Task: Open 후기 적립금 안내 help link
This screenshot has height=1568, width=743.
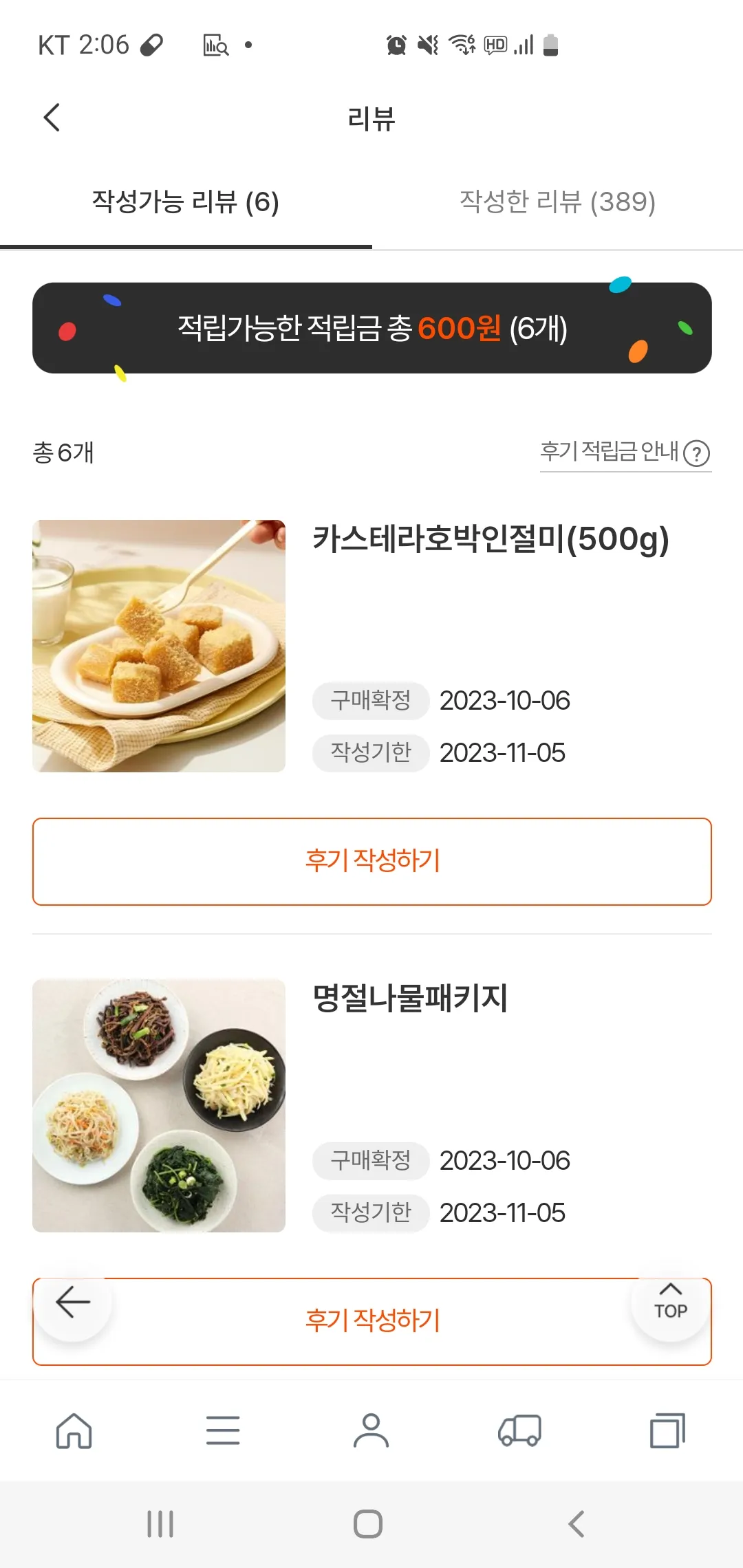Action: 625,453
